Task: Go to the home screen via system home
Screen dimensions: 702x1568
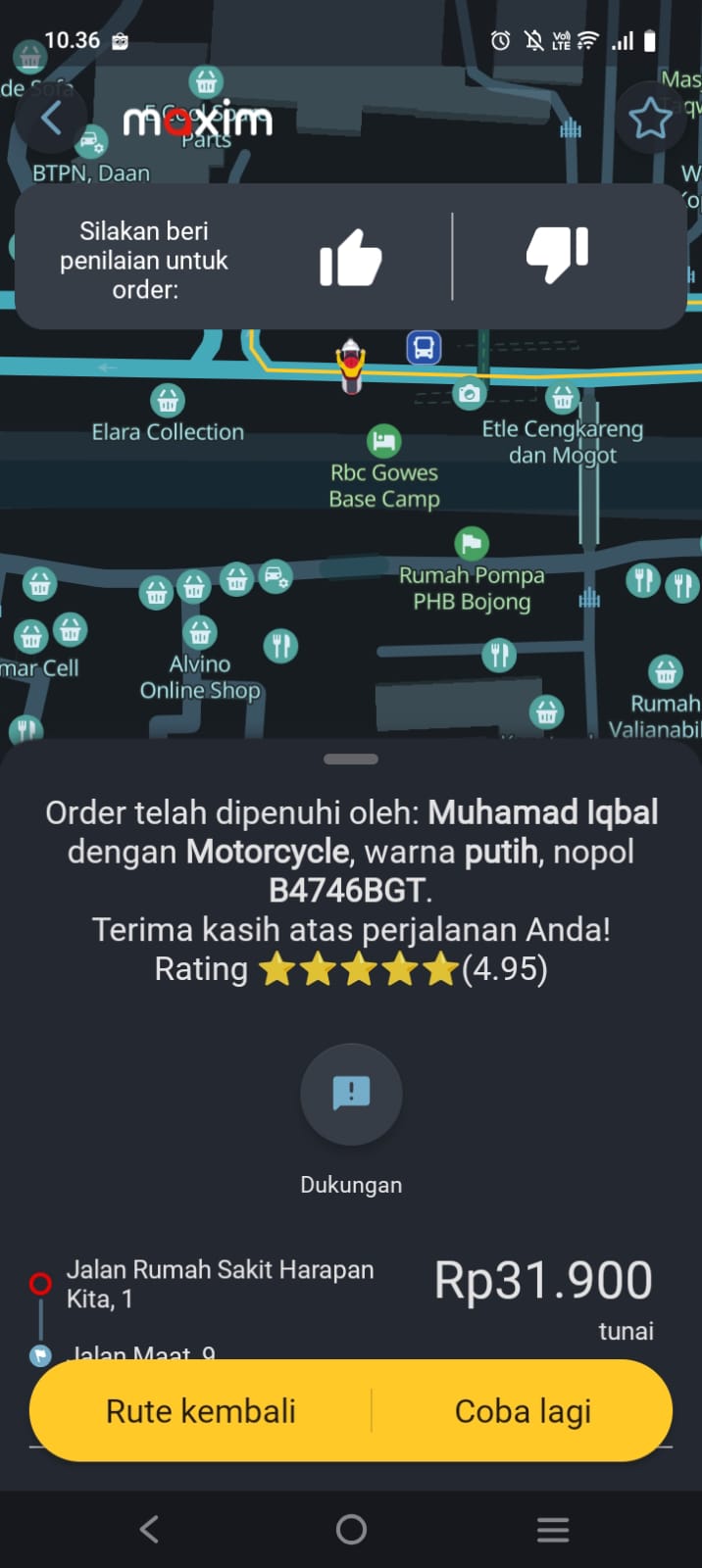Action: click(x=351, y=1529)
